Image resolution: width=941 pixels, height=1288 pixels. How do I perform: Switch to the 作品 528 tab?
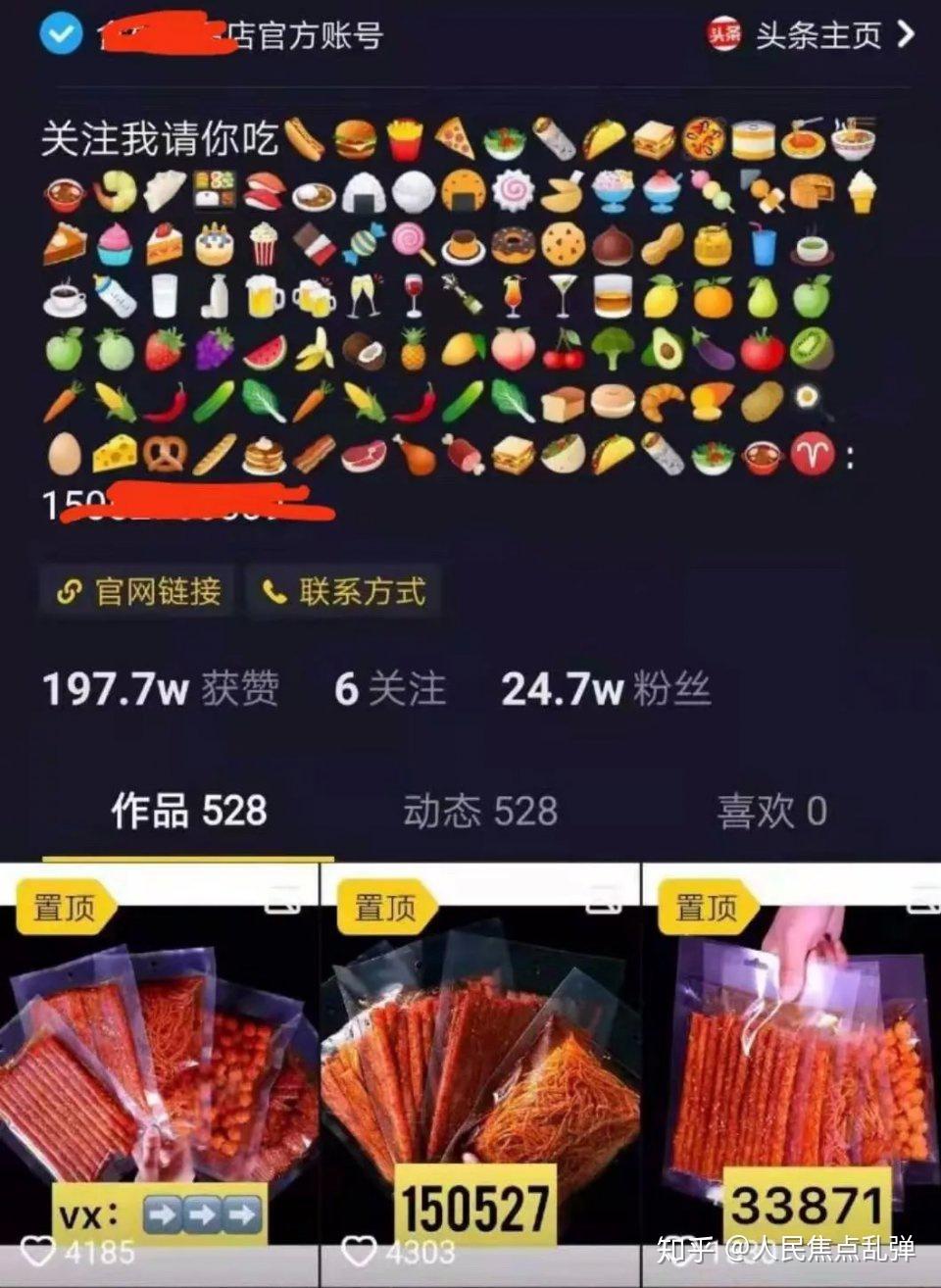point(188,812)
